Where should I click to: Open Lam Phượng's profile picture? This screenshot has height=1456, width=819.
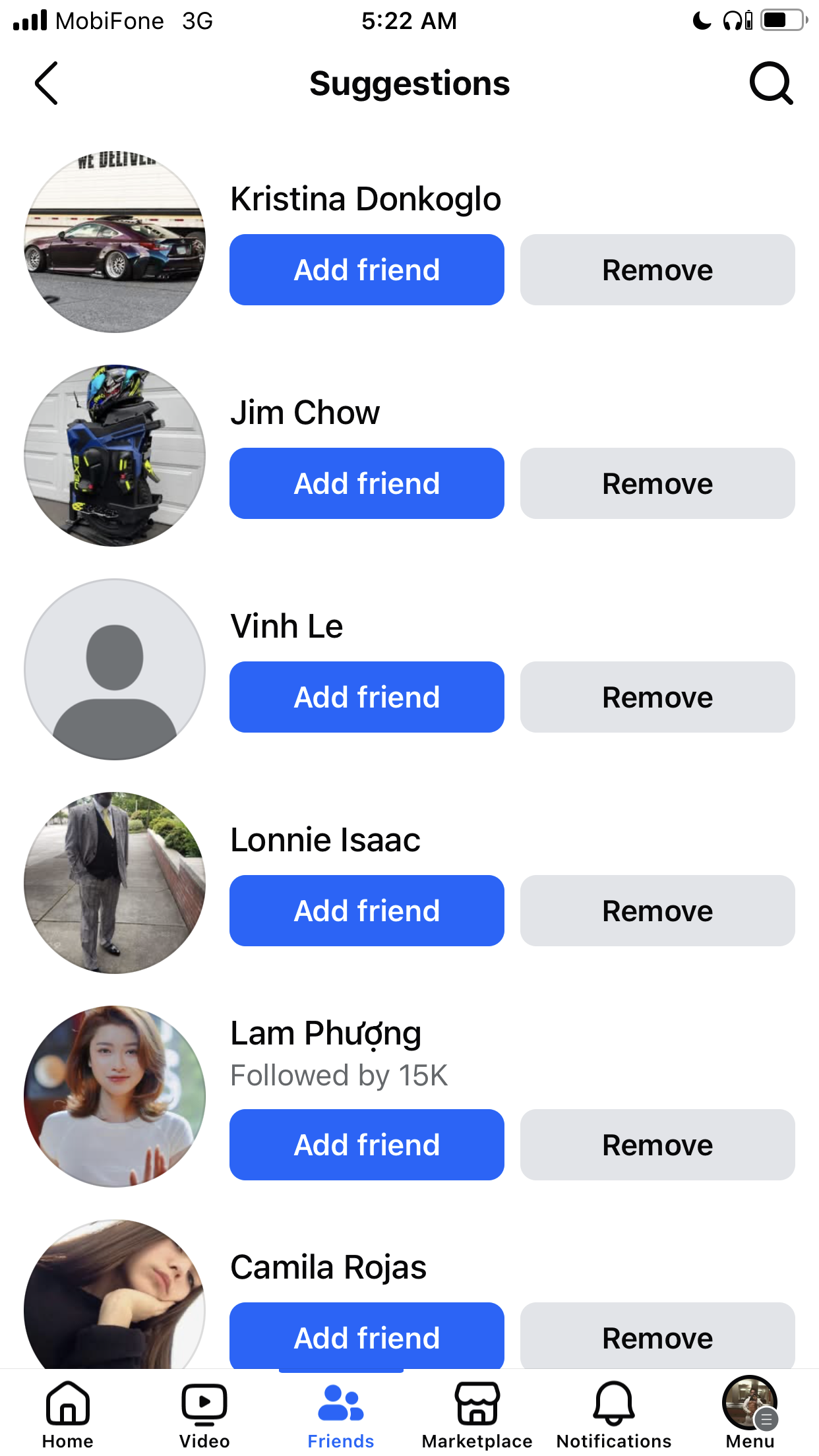115,1097
